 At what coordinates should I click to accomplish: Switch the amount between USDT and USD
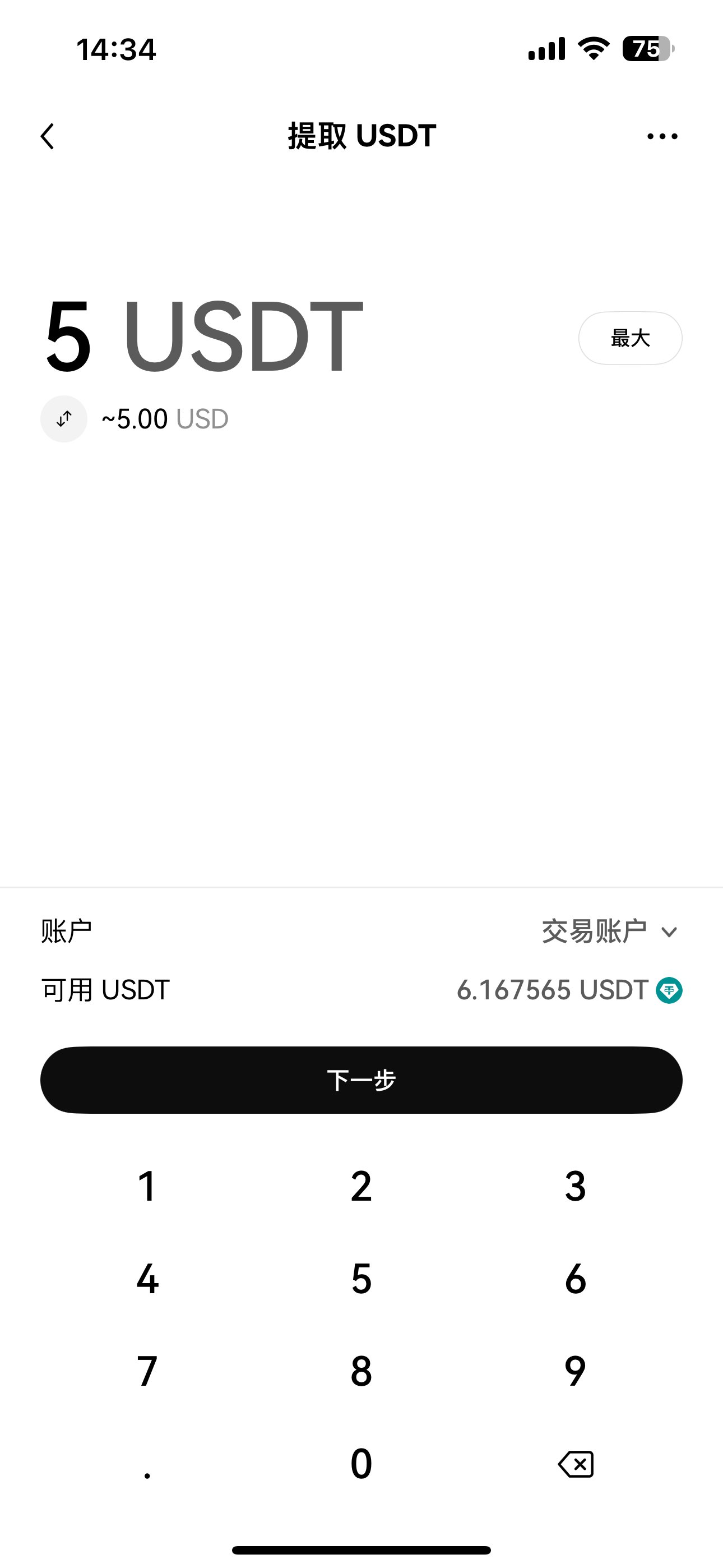pyautogui.click(x=64, y=419)
